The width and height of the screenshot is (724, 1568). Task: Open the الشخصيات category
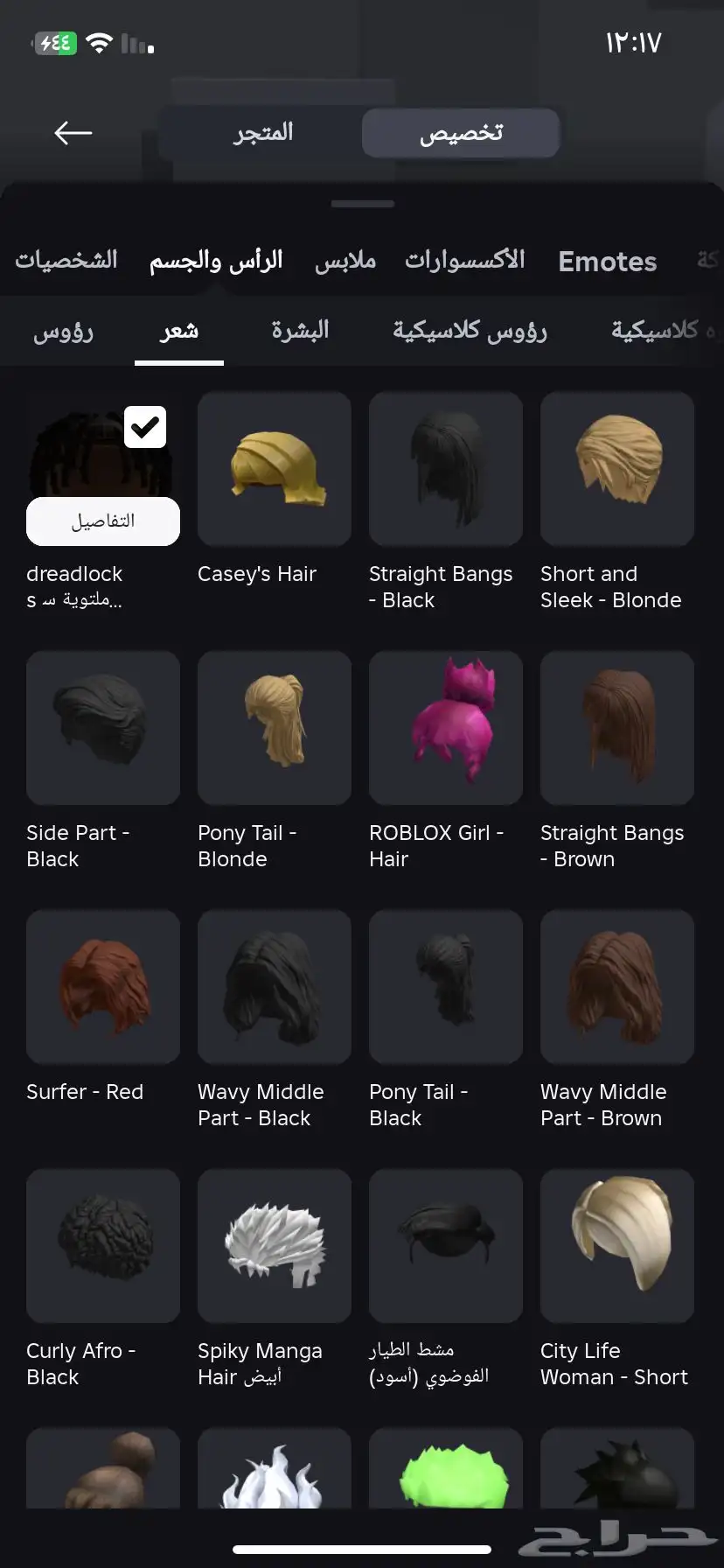pyautogui.click(x=66, y=261)
